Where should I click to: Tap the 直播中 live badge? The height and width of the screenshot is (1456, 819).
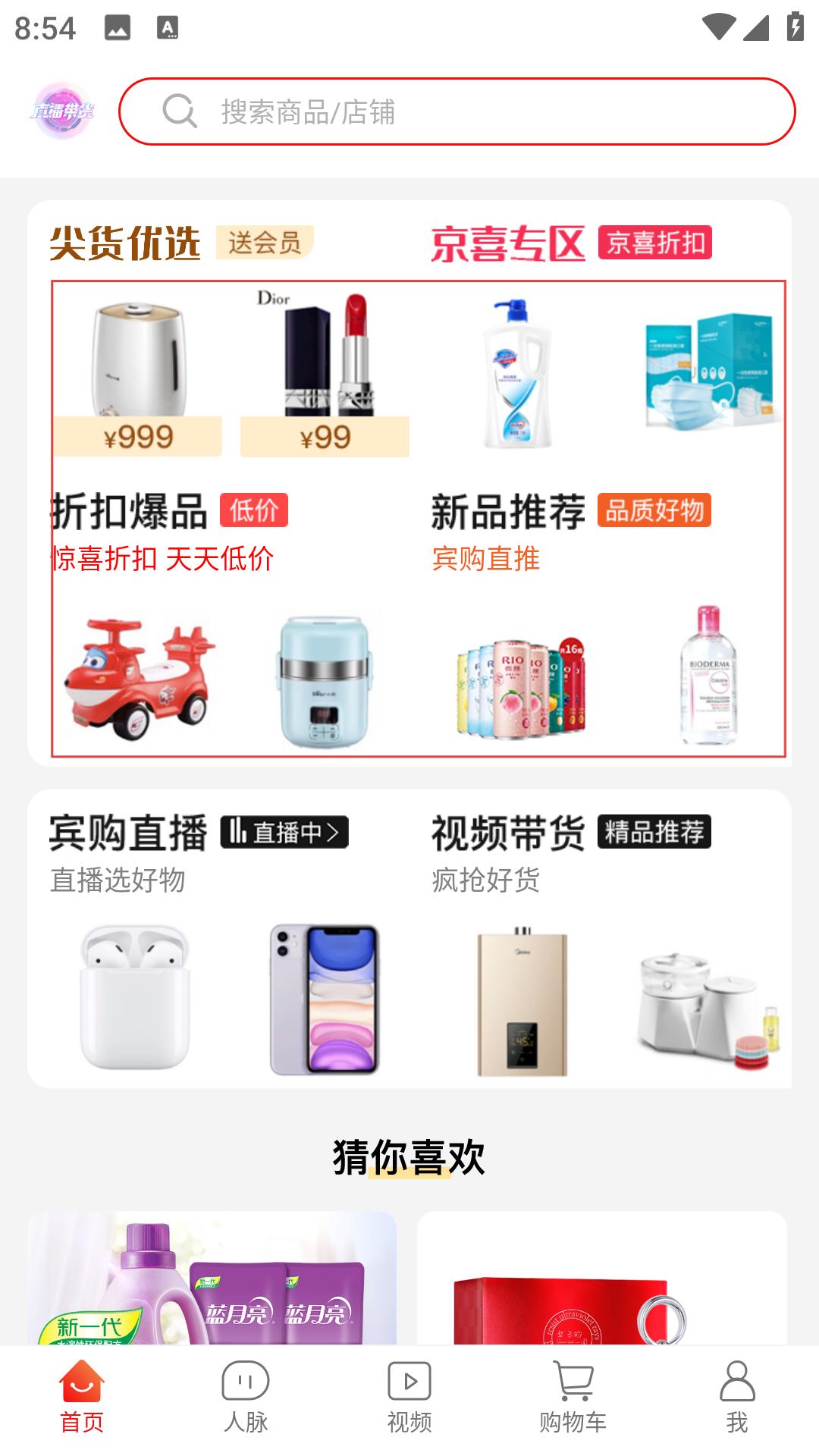(x=284, y=832)
